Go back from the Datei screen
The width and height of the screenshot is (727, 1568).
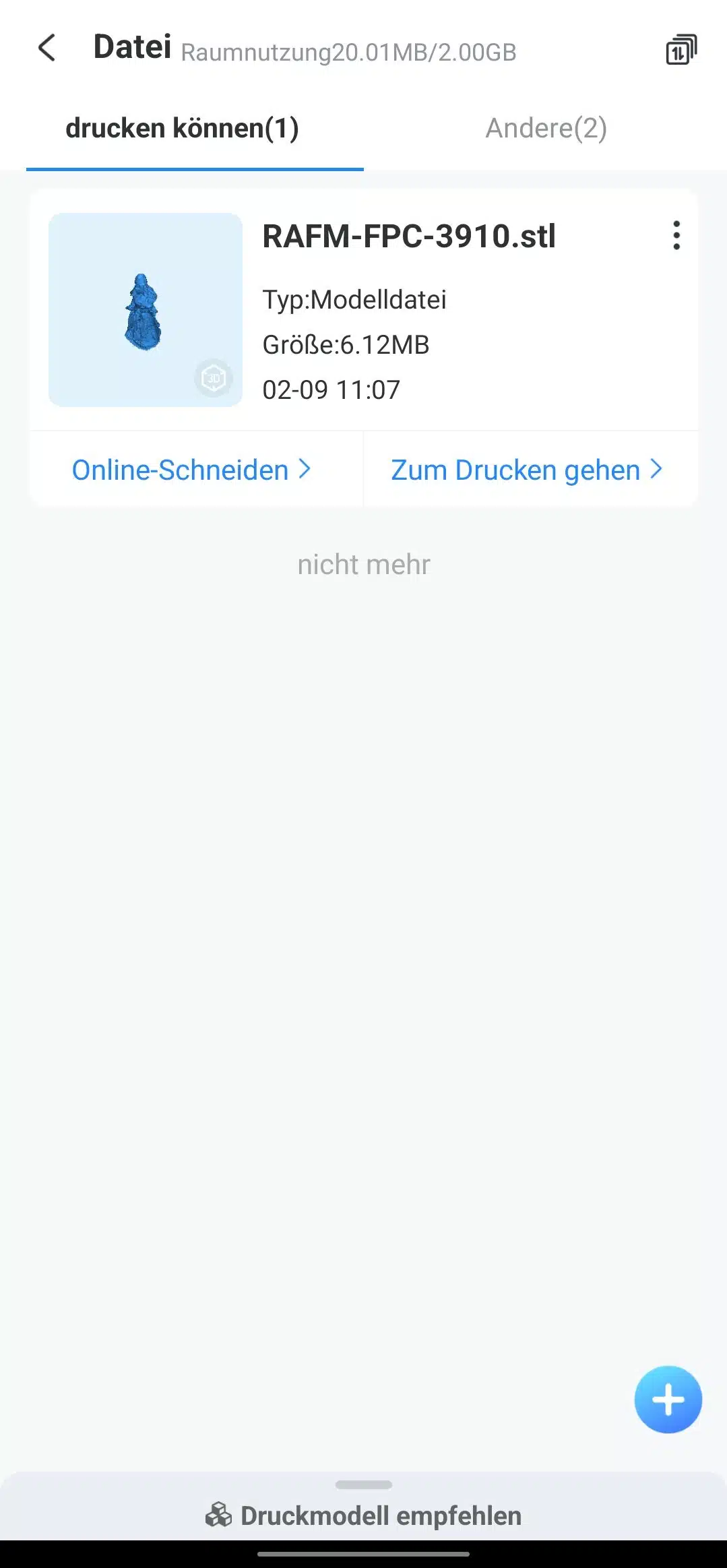(46, 49)
